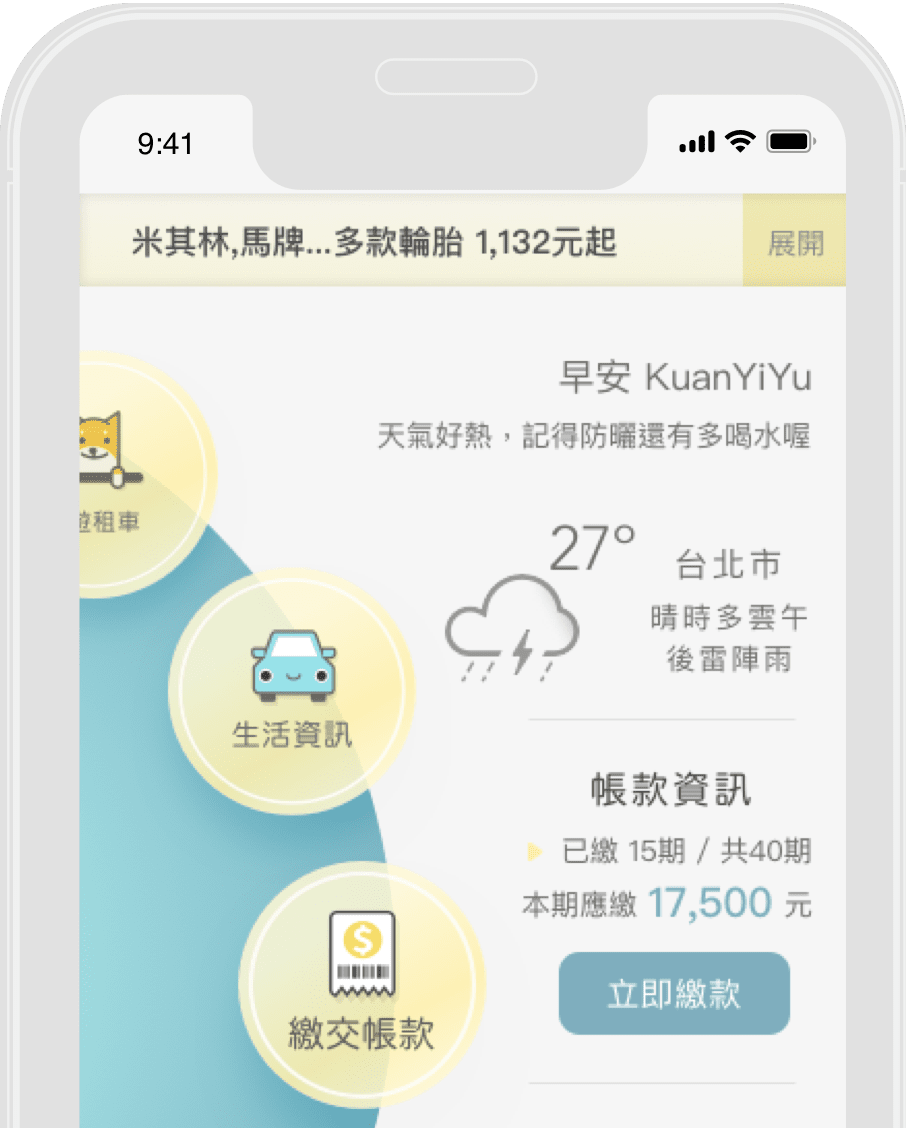Open the 繳交帳款 bill payment circle
Screen dimensions: 906x1128
[x=361, y=984]
